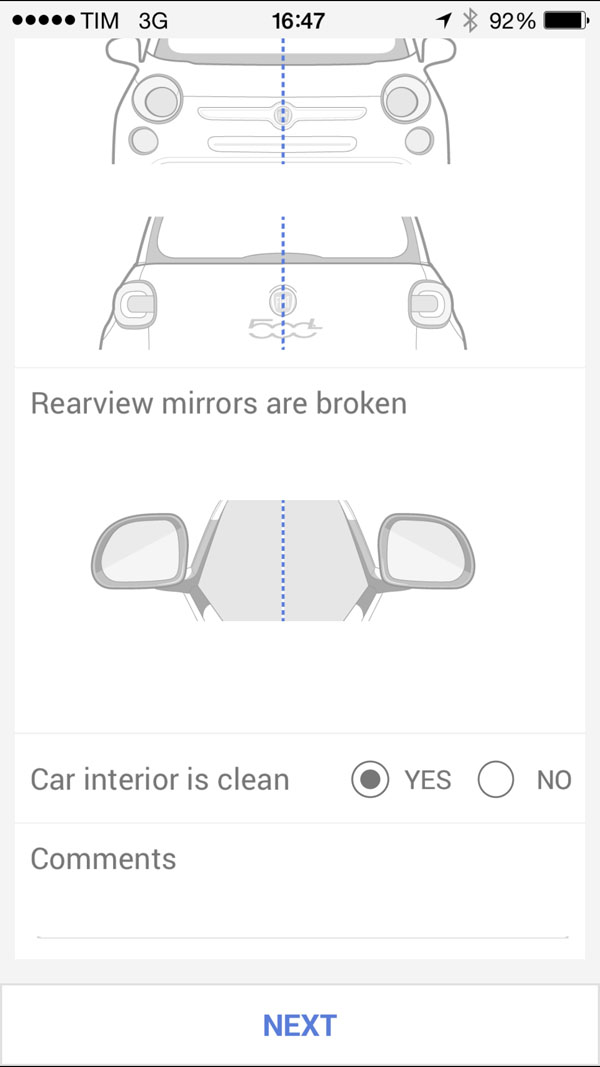Mark the left rearview mirror as broken

140,552
